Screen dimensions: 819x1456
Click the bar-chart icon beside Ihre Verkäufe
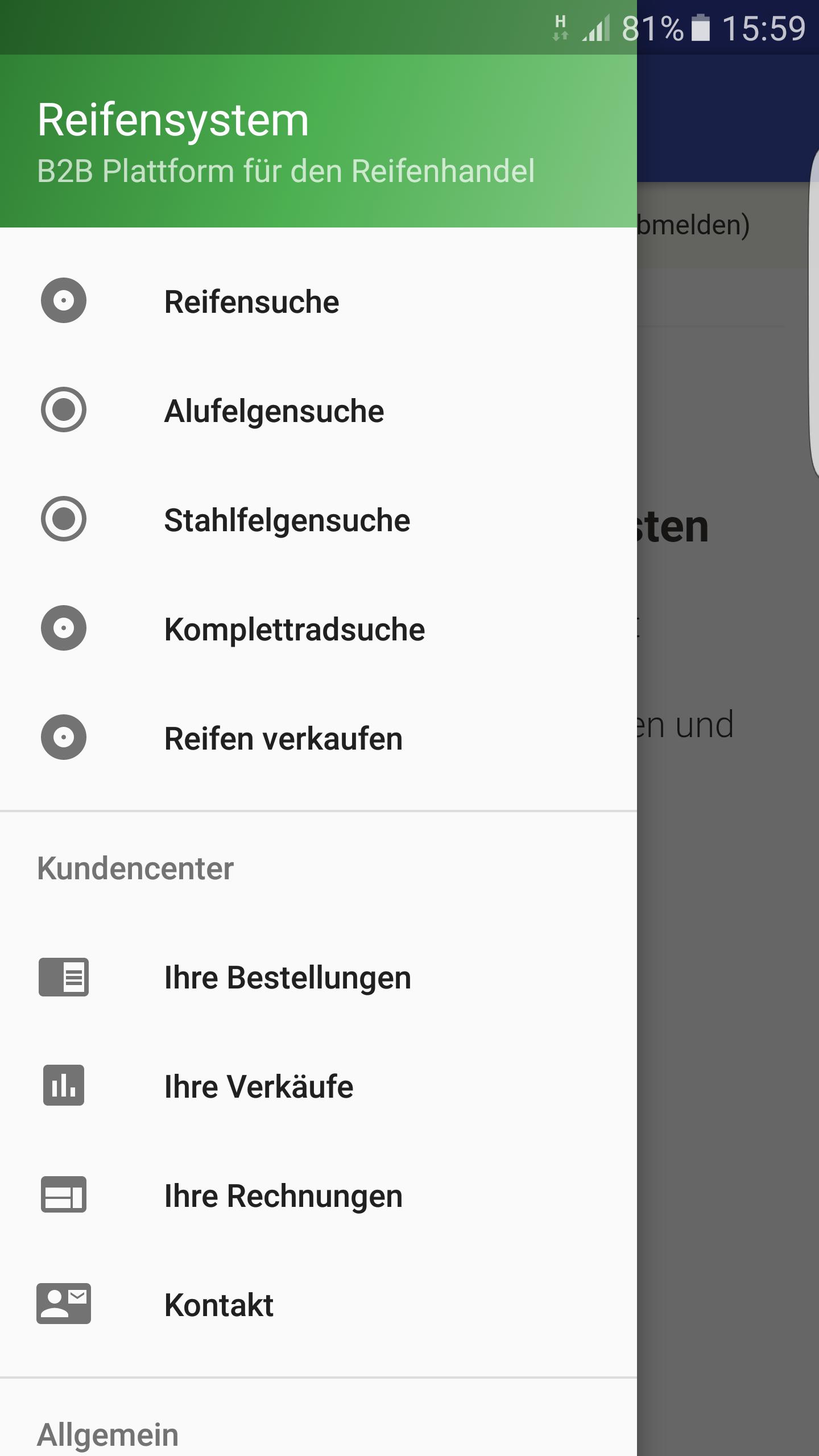coord(64,1087)
